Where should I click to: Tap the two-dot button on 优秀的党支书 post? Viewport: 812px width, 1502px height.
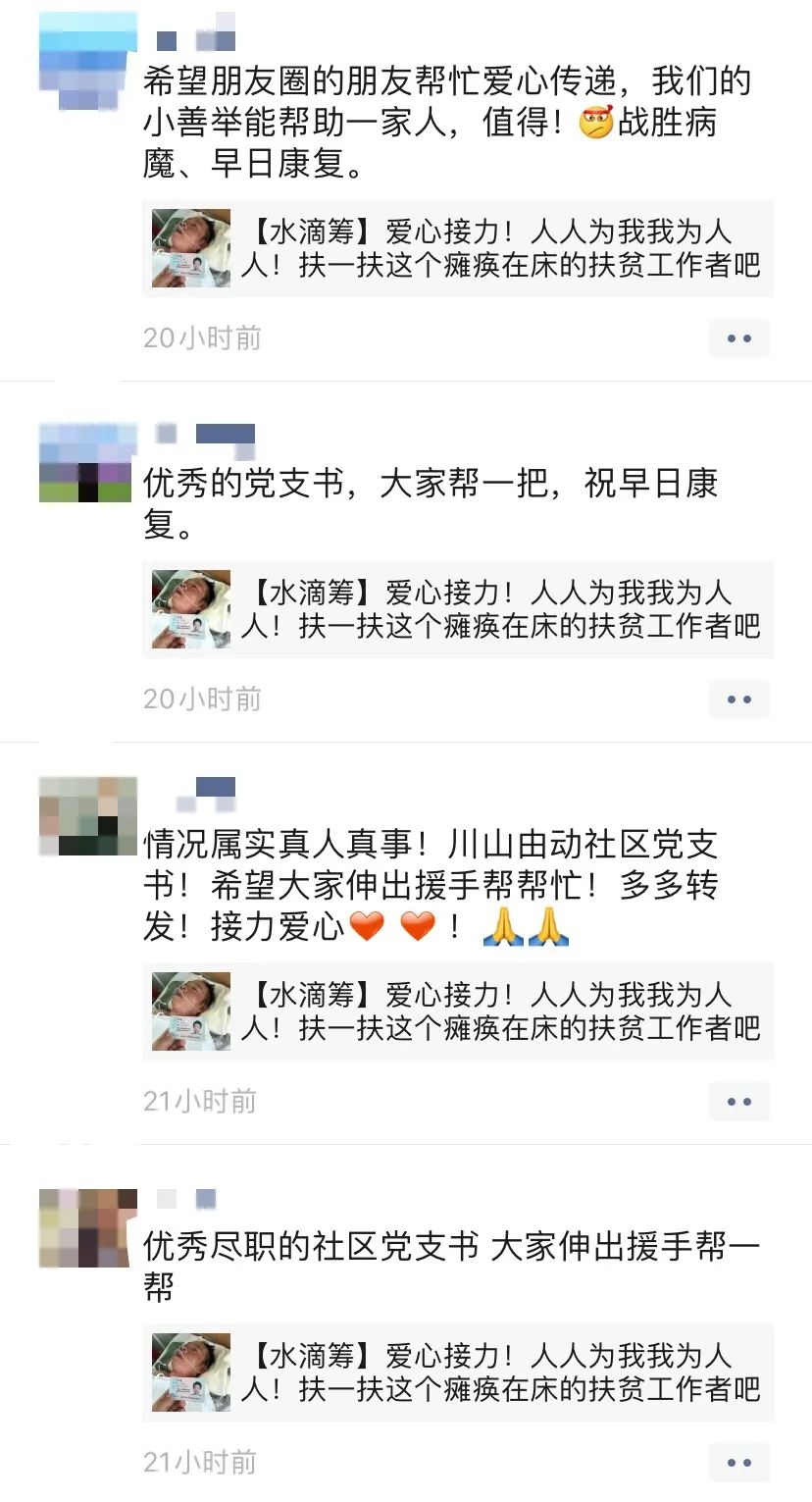tap(739, 699)
